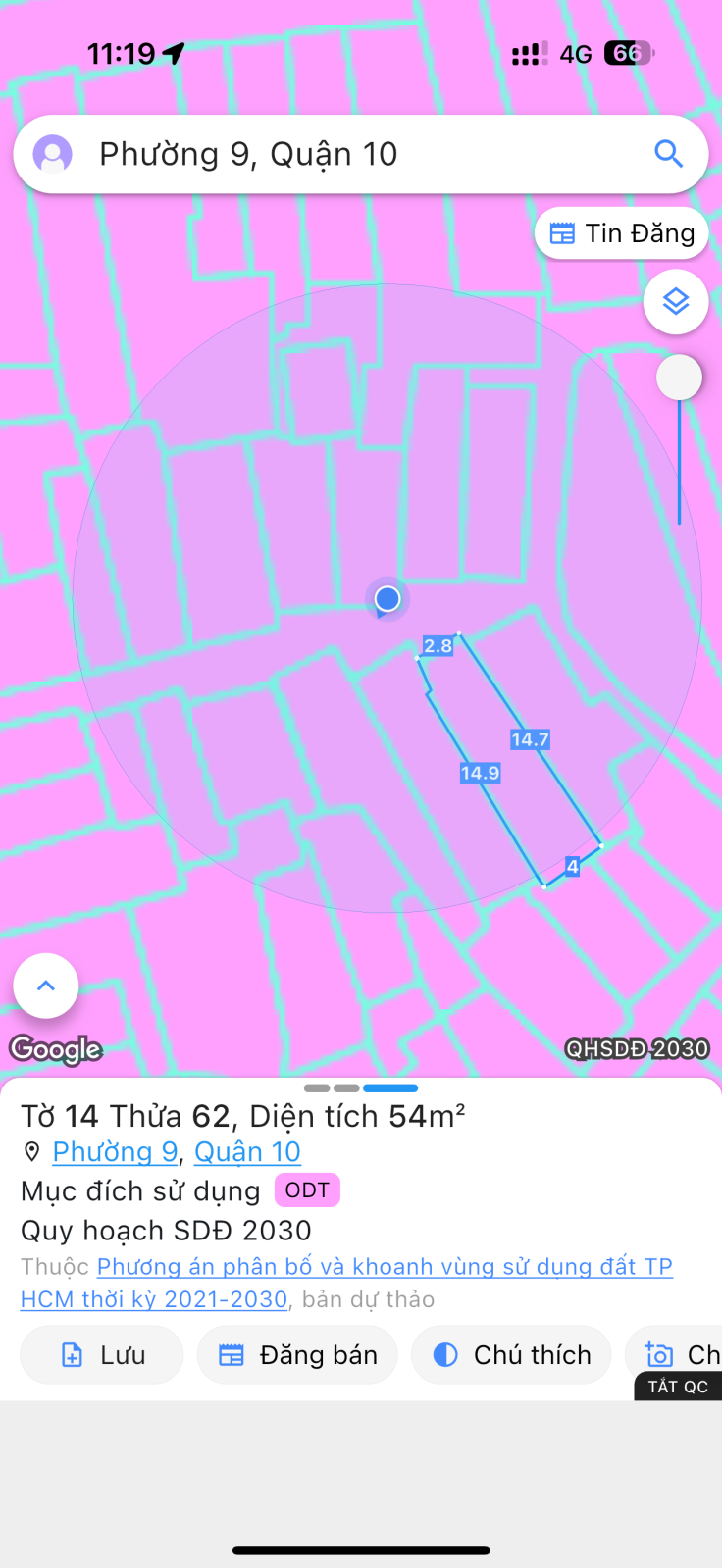The width and height of the screenshot is (722, 1568).
Task: Tap Đăng bán to list for sale
Action: pyautogui.click(x=297, y=1355)
